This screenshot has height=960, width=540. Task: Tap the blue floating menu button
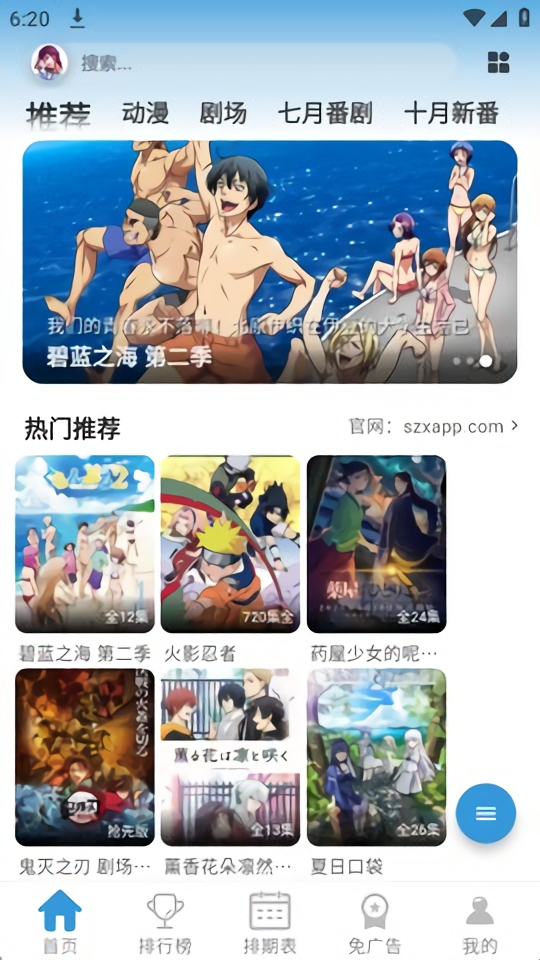(x=486, y=813)
